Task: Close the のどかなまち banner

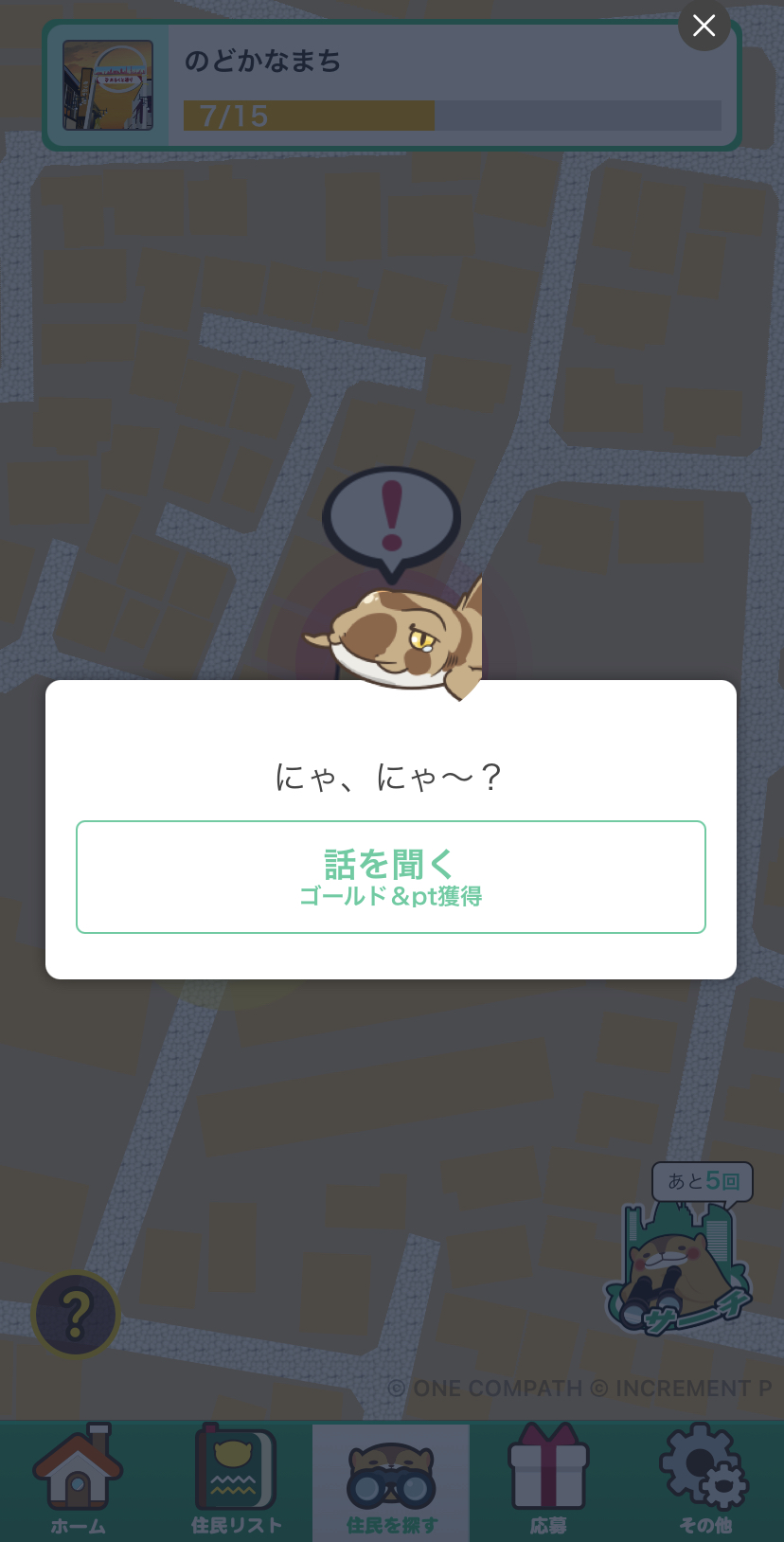Action: click(704, 26)
